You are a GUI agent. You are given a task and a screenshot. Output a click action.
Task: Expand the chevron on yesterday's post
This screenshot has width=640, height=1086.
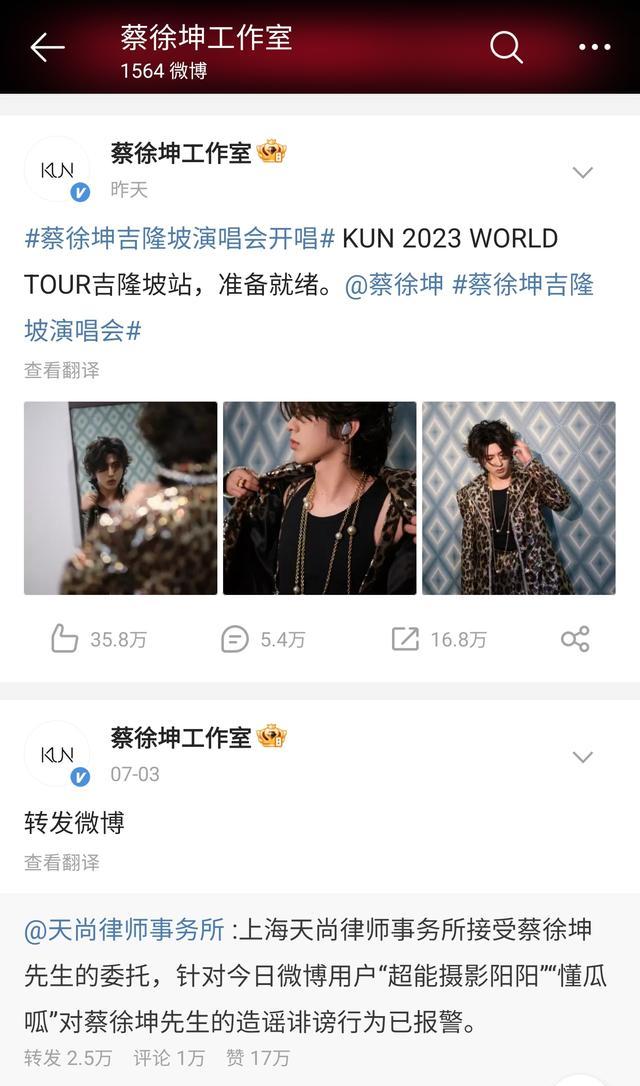point(583,172)
